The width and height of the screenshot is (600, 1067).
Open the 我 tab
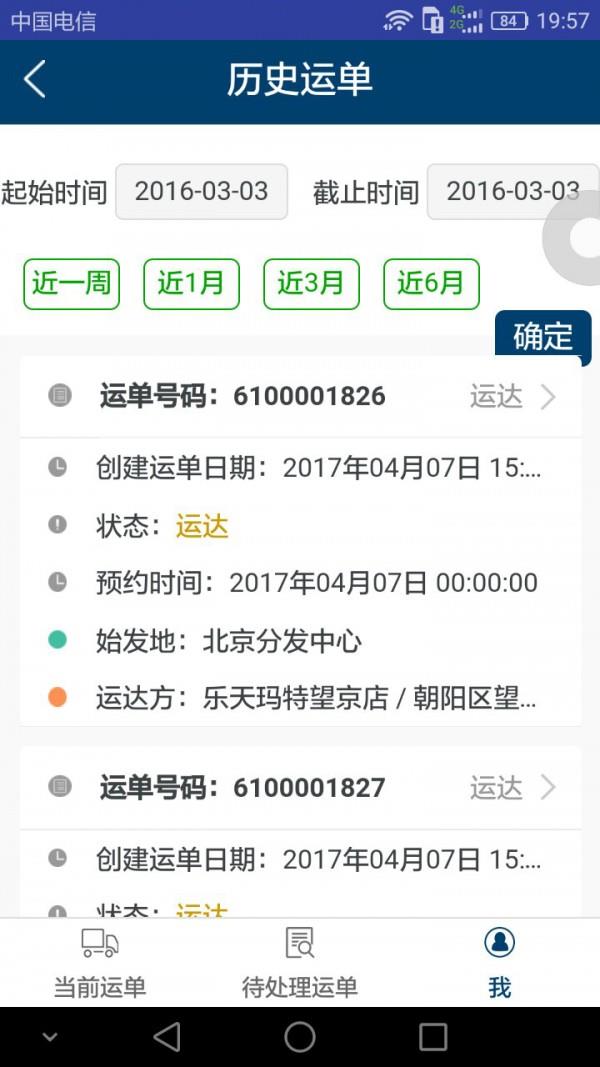(x=499, y=962)
